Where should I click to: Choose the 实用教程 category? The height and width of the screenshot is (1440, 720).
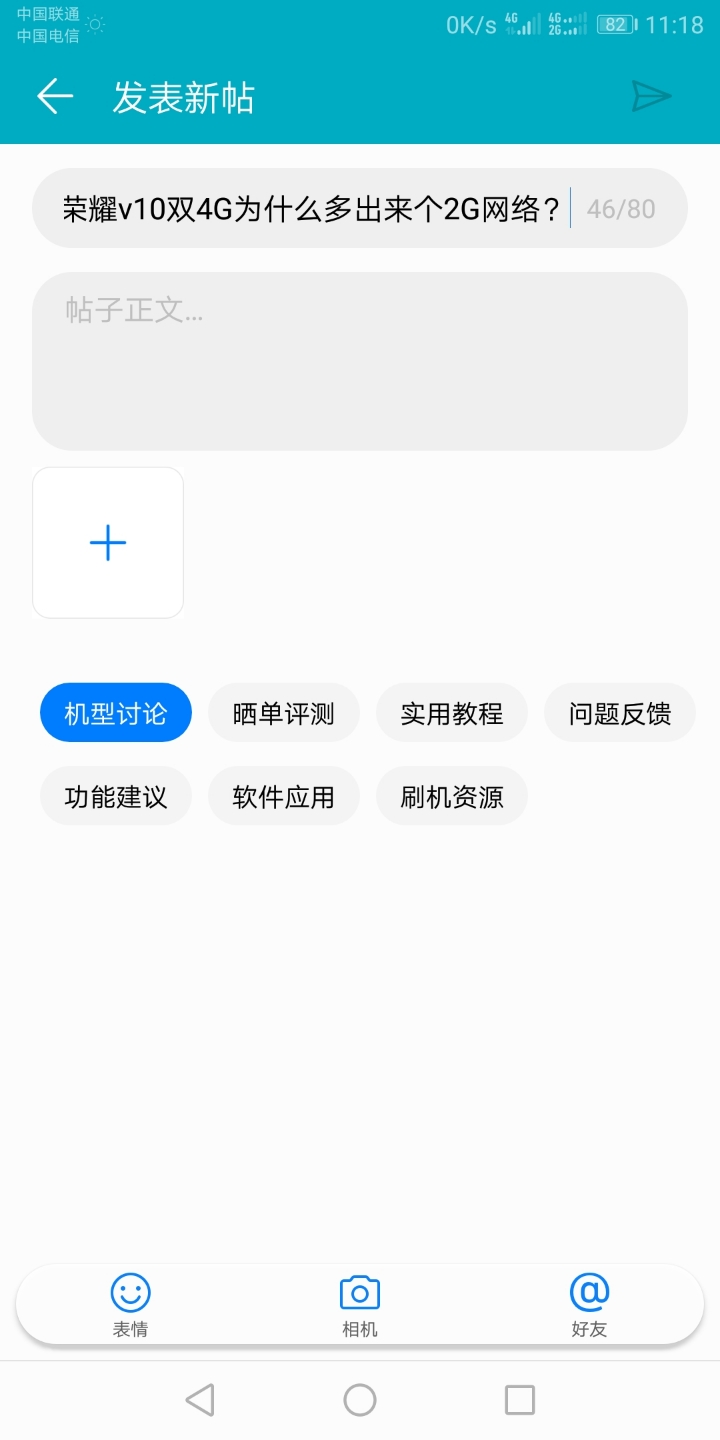452,712
